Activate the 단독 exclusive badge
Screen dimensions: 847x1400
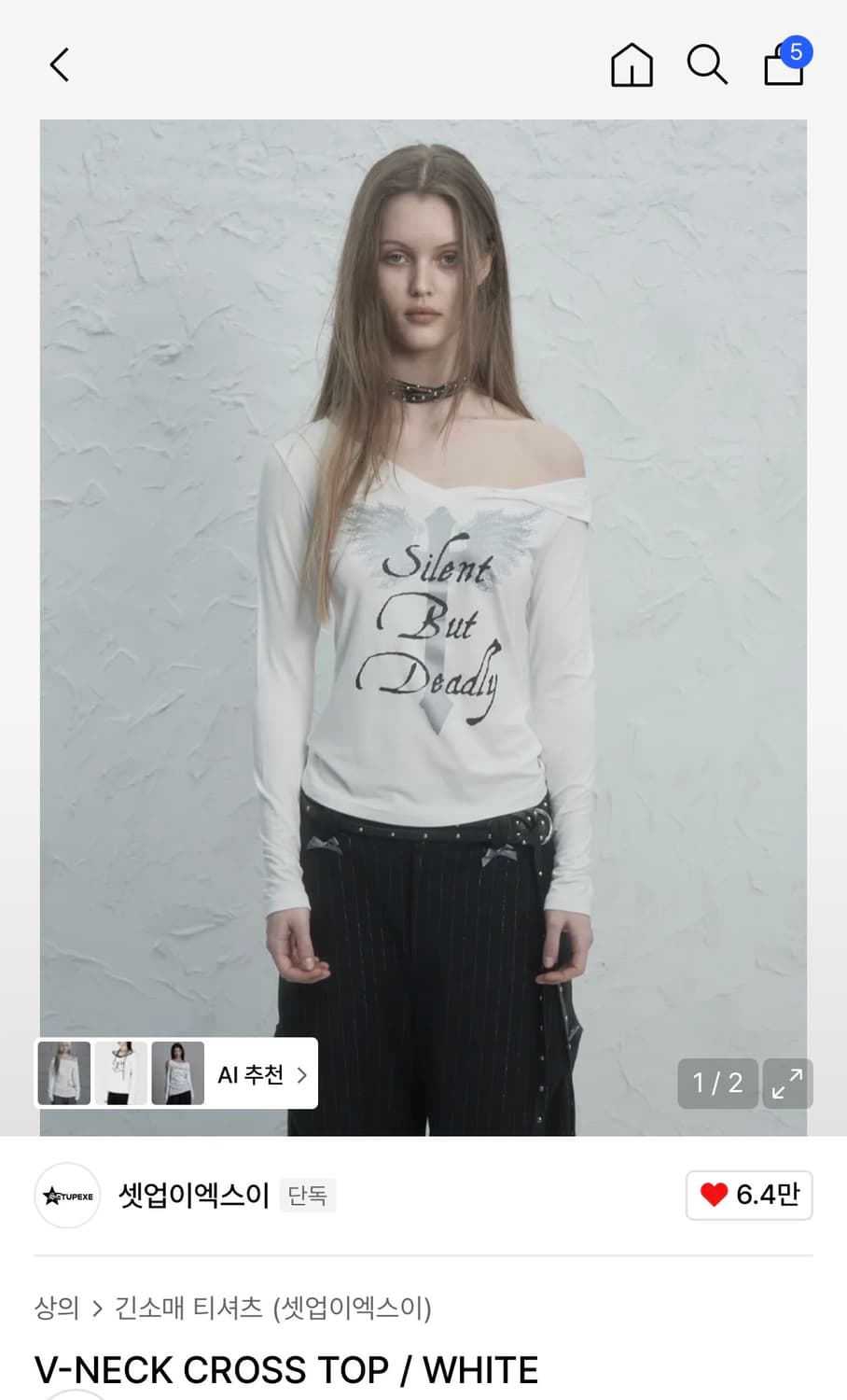[x=308, y=1196]
